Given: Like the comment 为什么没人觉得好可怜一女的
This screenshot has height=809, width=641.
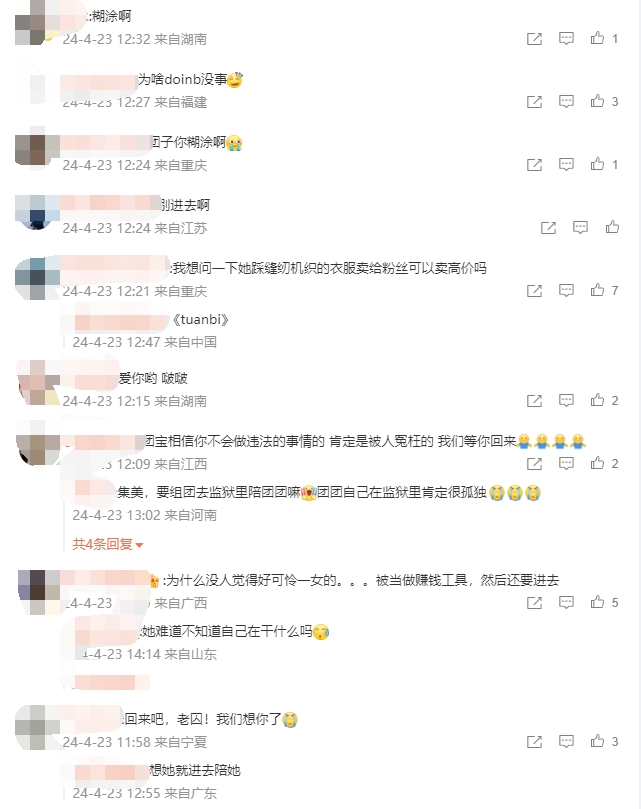Looking at the screenshot, I should click(598, 603).
